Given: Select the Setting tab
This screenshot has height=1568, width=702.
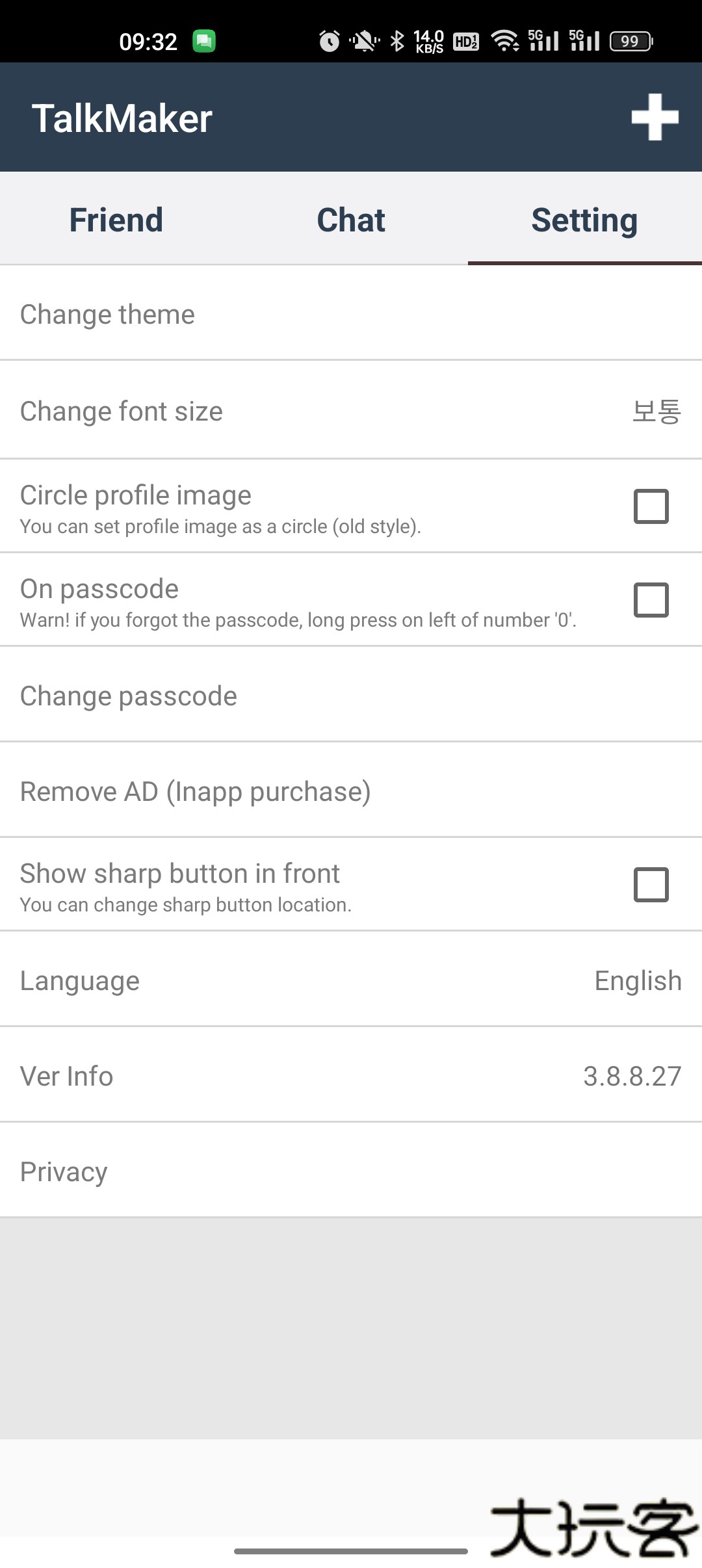Looking at the screenshot, I should point(584,220).
